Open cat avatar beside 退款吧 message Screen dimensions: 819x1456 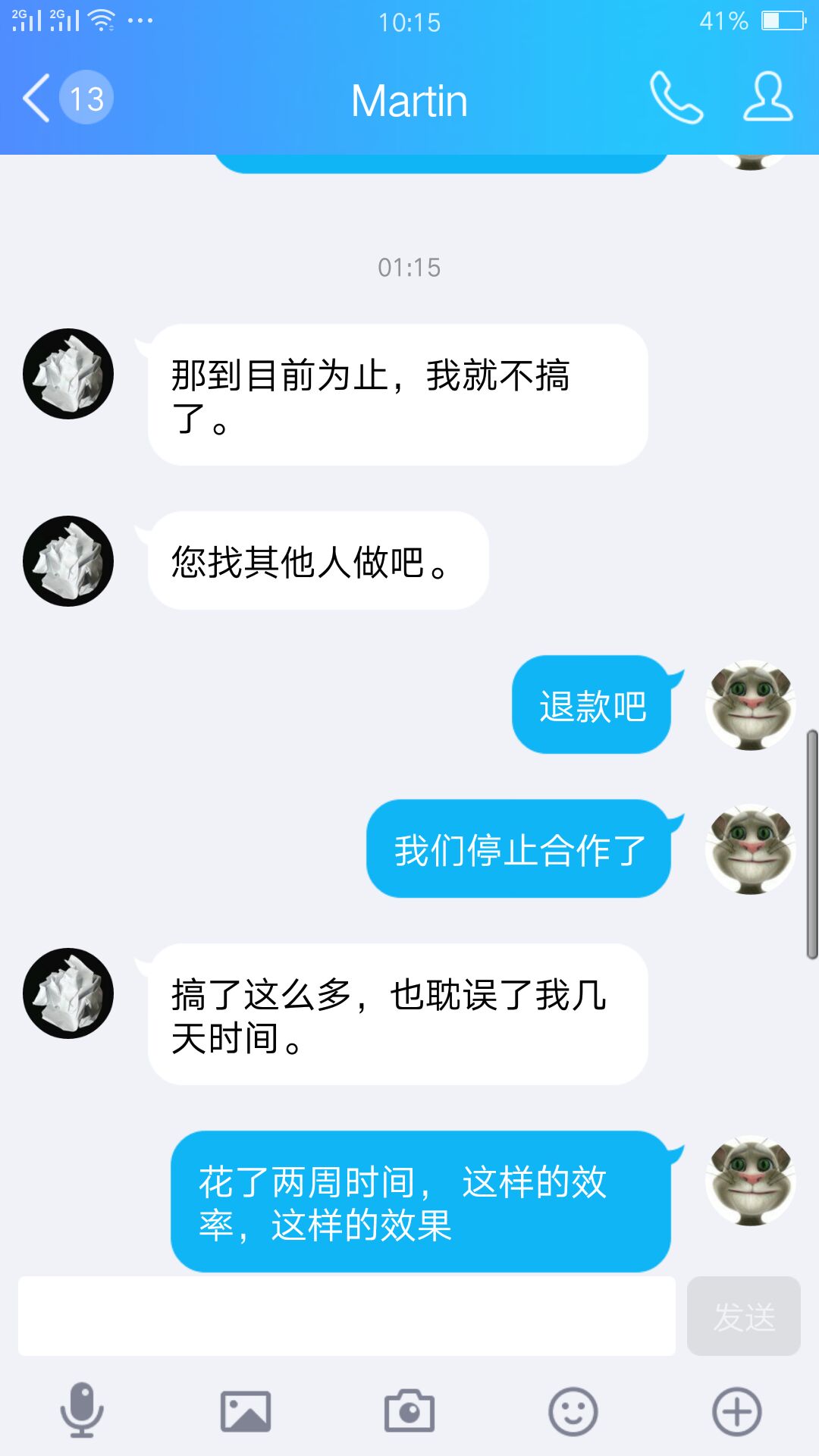(x=751, y=705)
